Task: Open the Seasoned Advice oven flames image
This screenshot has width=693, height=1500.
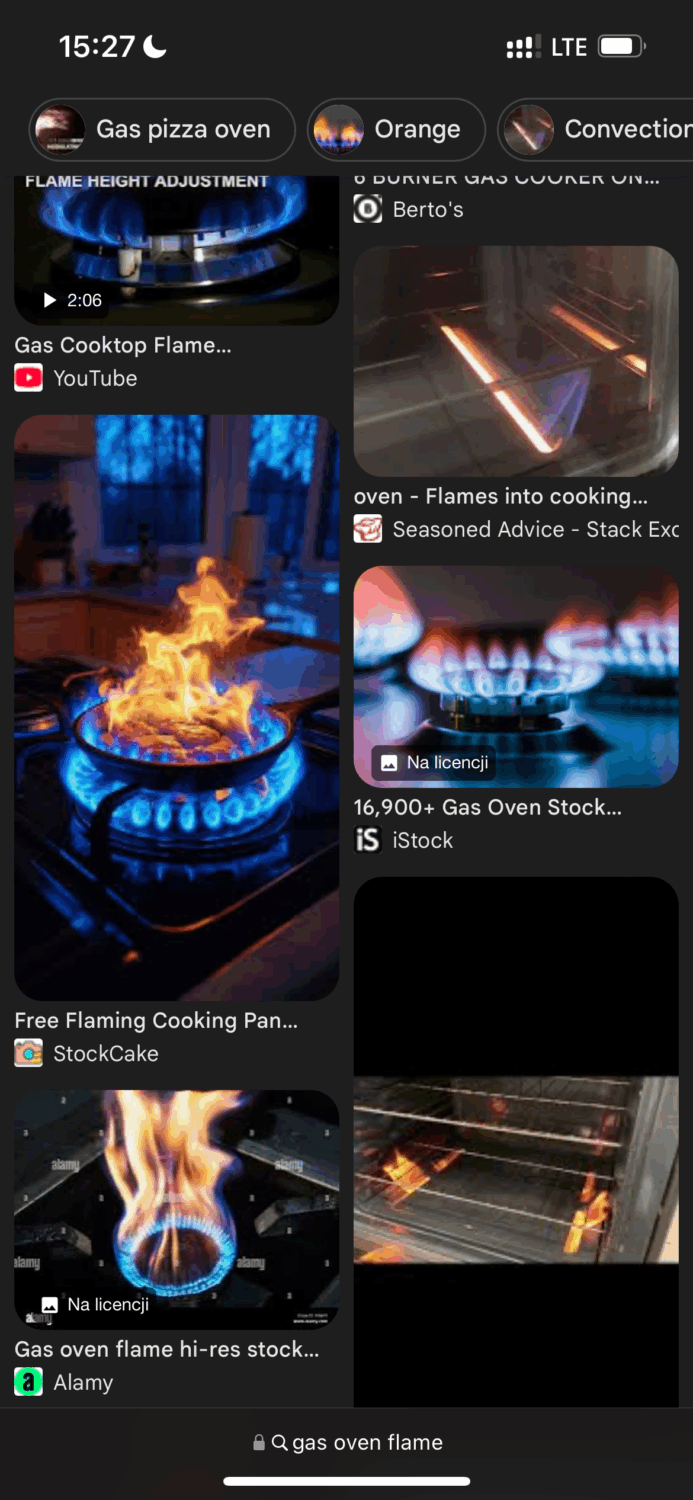Action: pyautogui.click(x=516, y=361)
